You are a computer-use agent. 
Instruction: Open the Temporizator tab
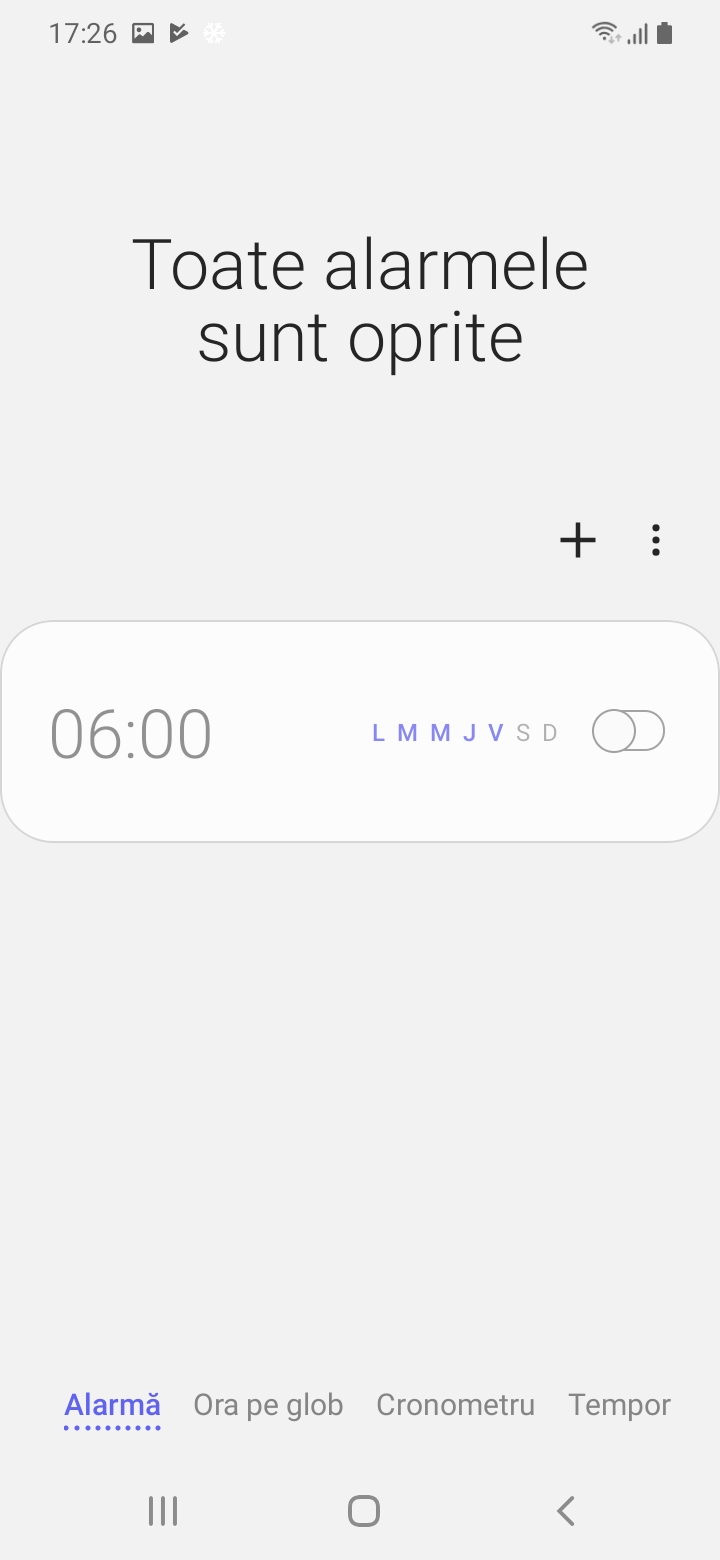619,1405
